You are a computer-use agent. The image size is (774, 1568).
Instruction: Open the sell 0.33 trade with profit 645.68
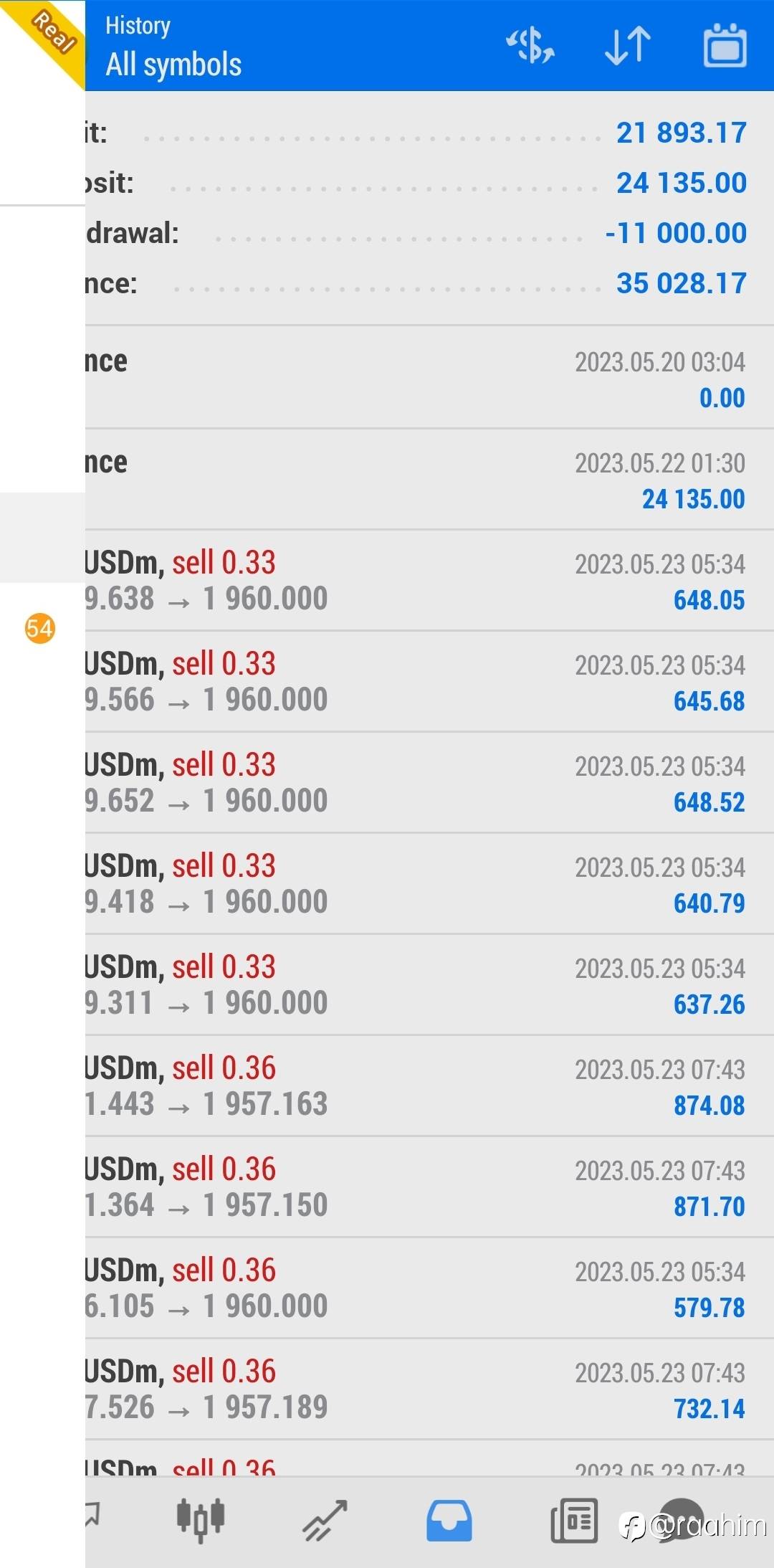coord(429,682)
